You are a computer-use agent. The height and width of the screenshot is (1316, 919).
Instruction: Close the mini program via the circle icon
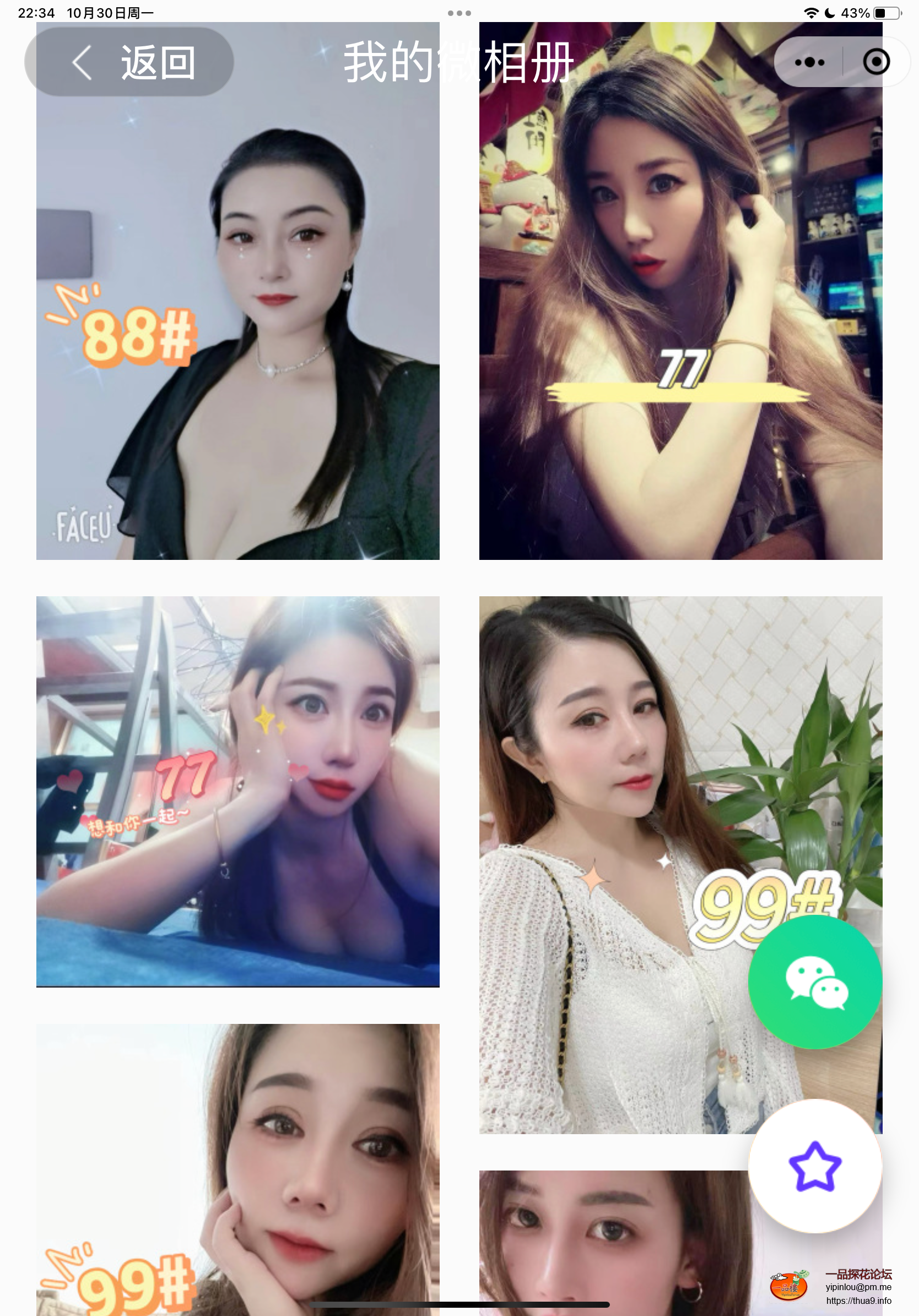tap(875, 62)
